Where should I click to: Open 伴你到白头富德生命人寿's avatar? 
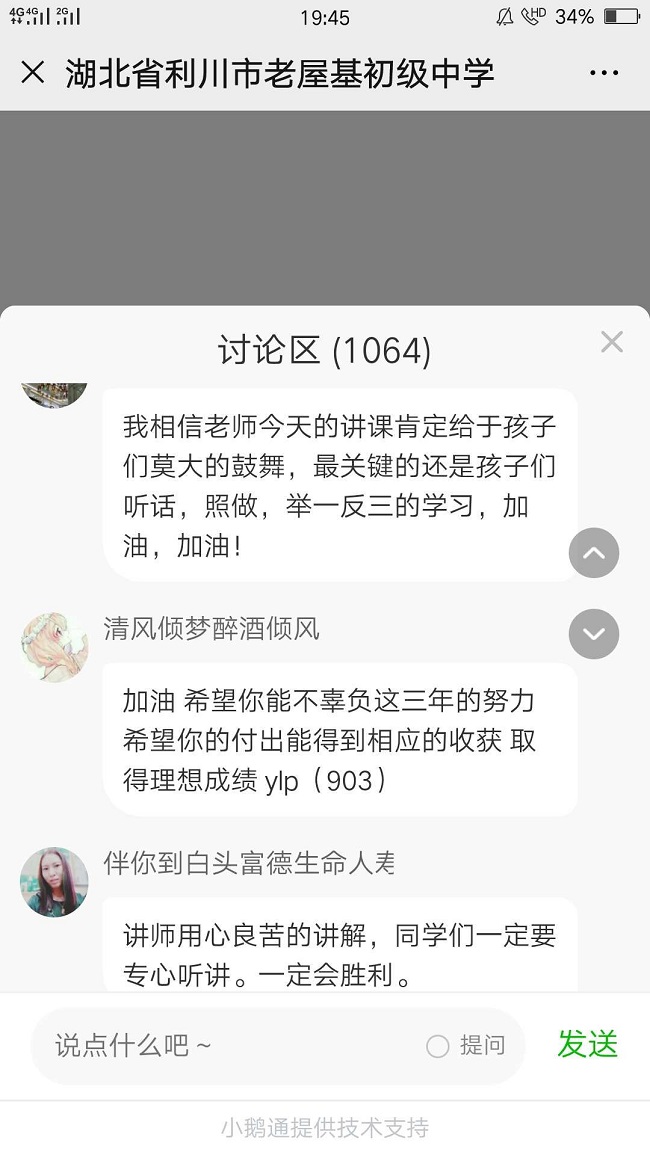pos(54,882)
